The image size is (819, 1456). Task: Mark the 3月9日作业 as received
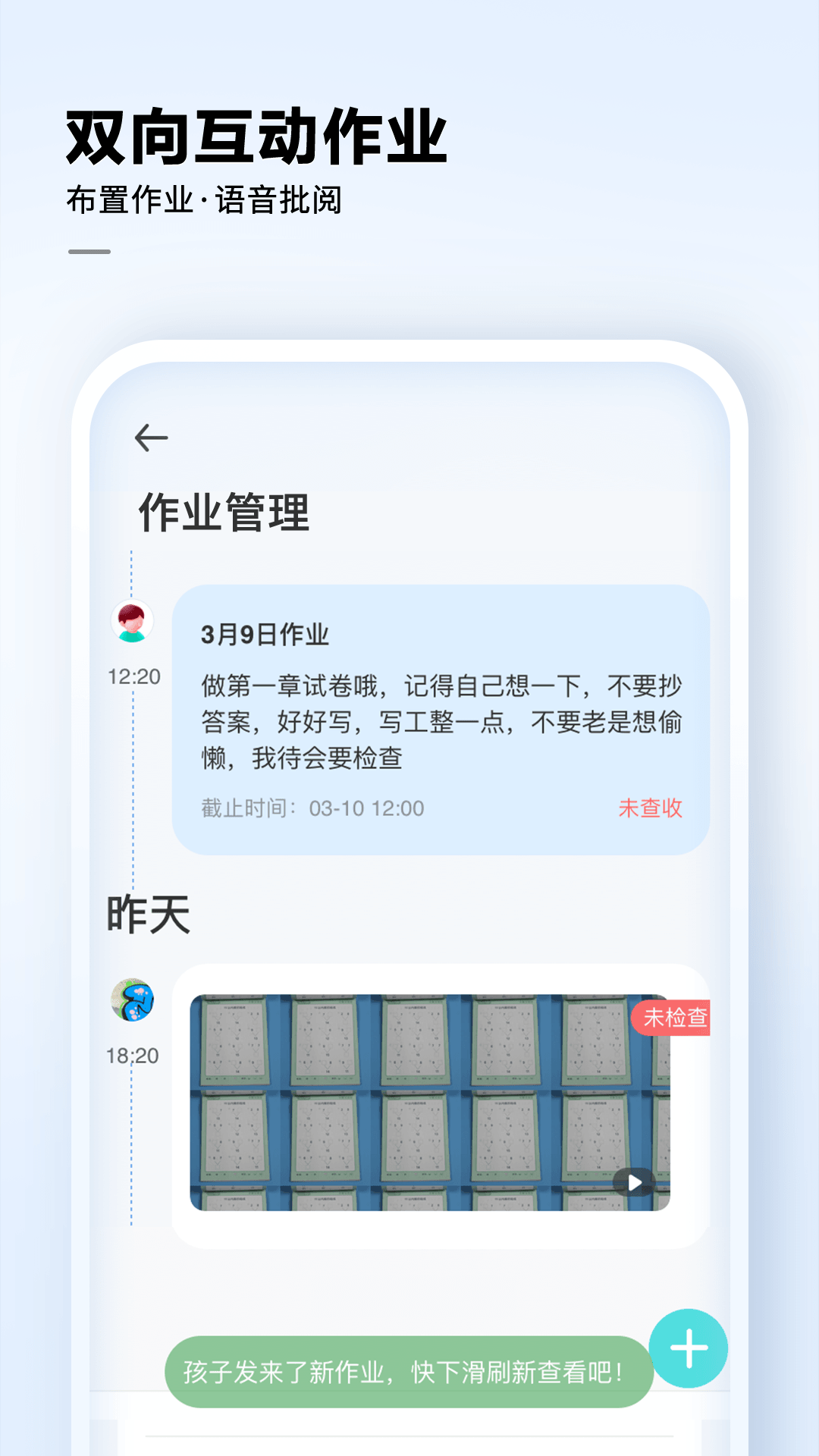651,810
